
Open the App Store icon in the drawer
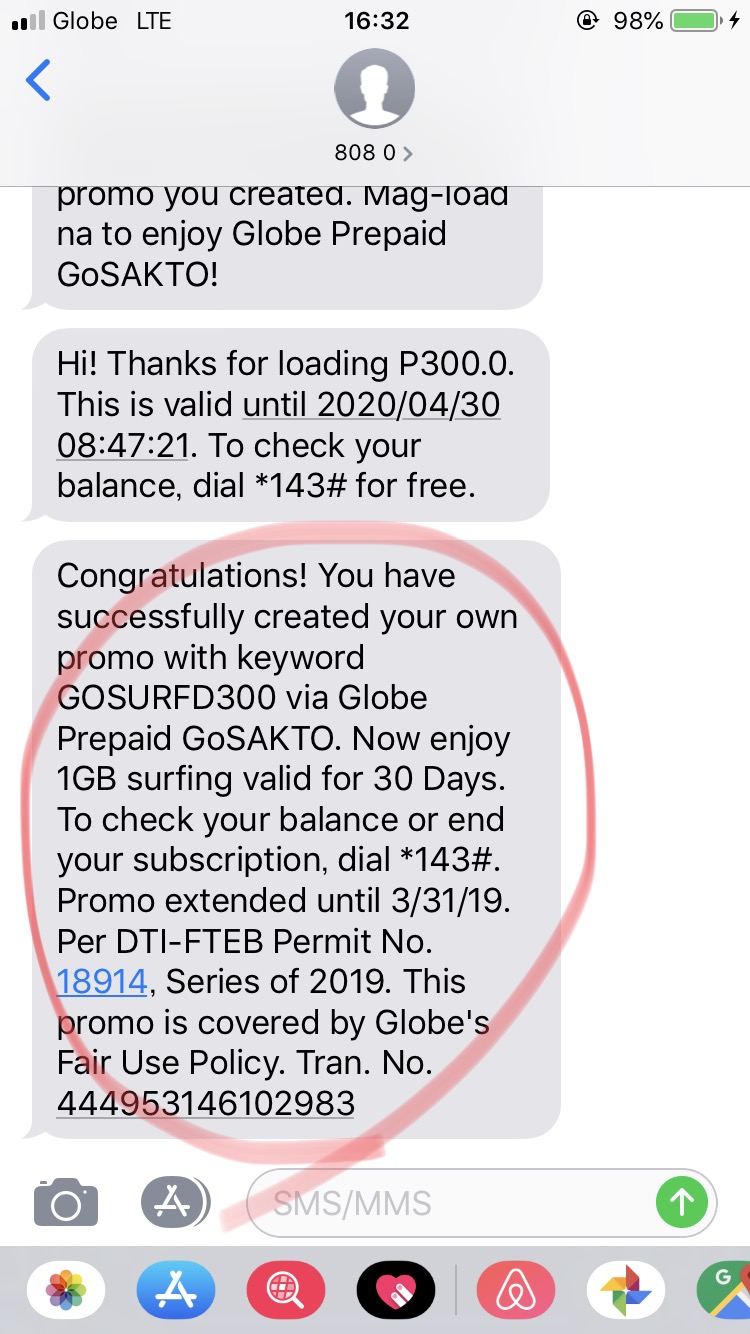pos(175,1290)
